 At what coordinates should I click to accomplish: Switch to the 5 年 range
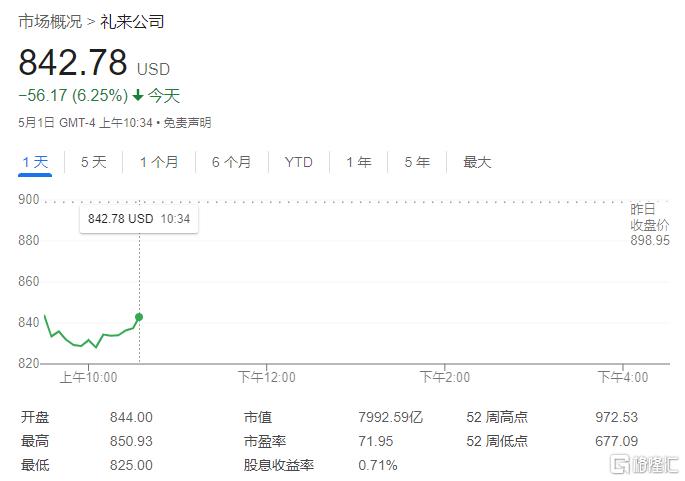pos(417,162)
